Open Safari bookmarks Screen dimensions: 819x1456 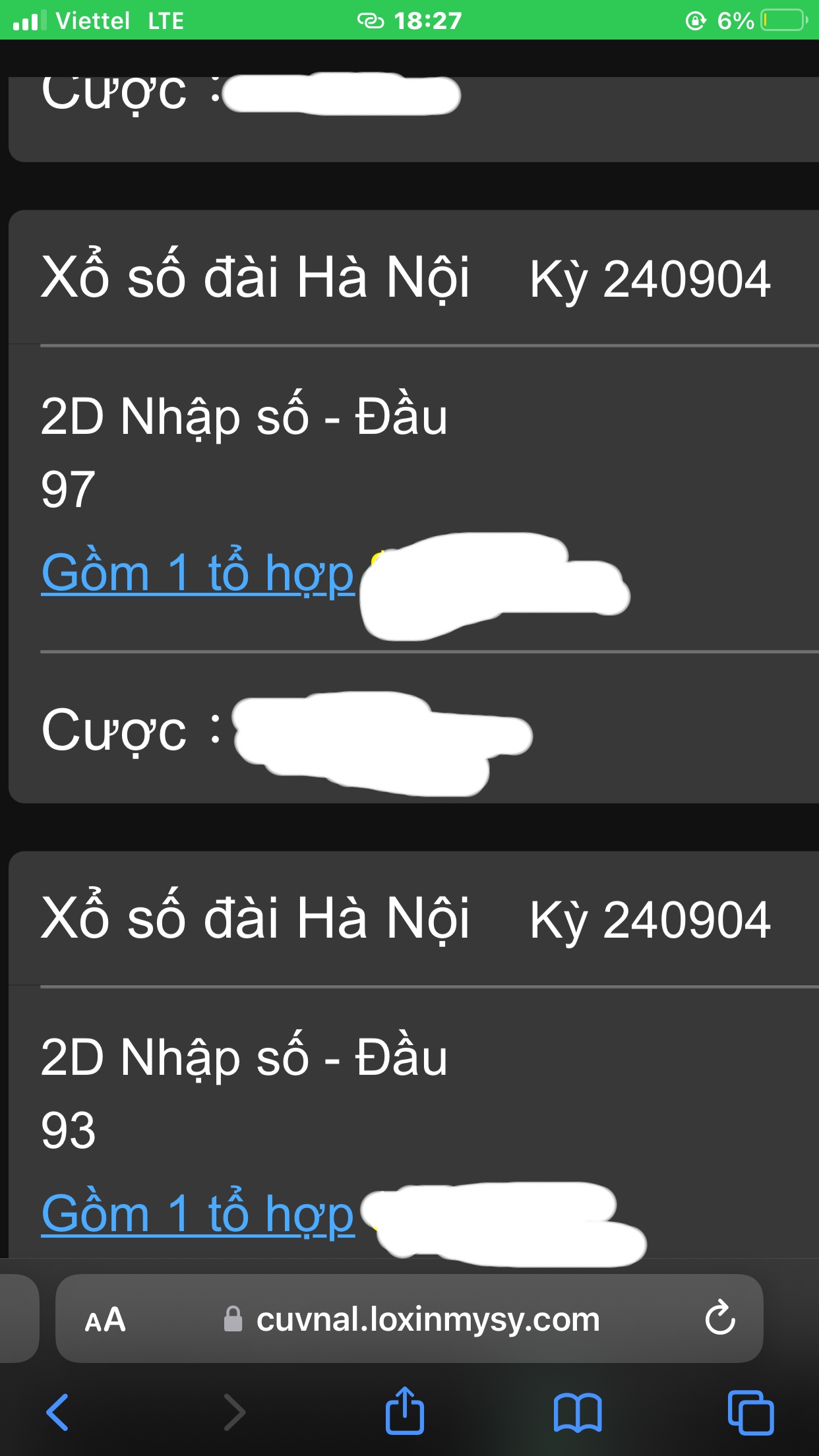578,1412
